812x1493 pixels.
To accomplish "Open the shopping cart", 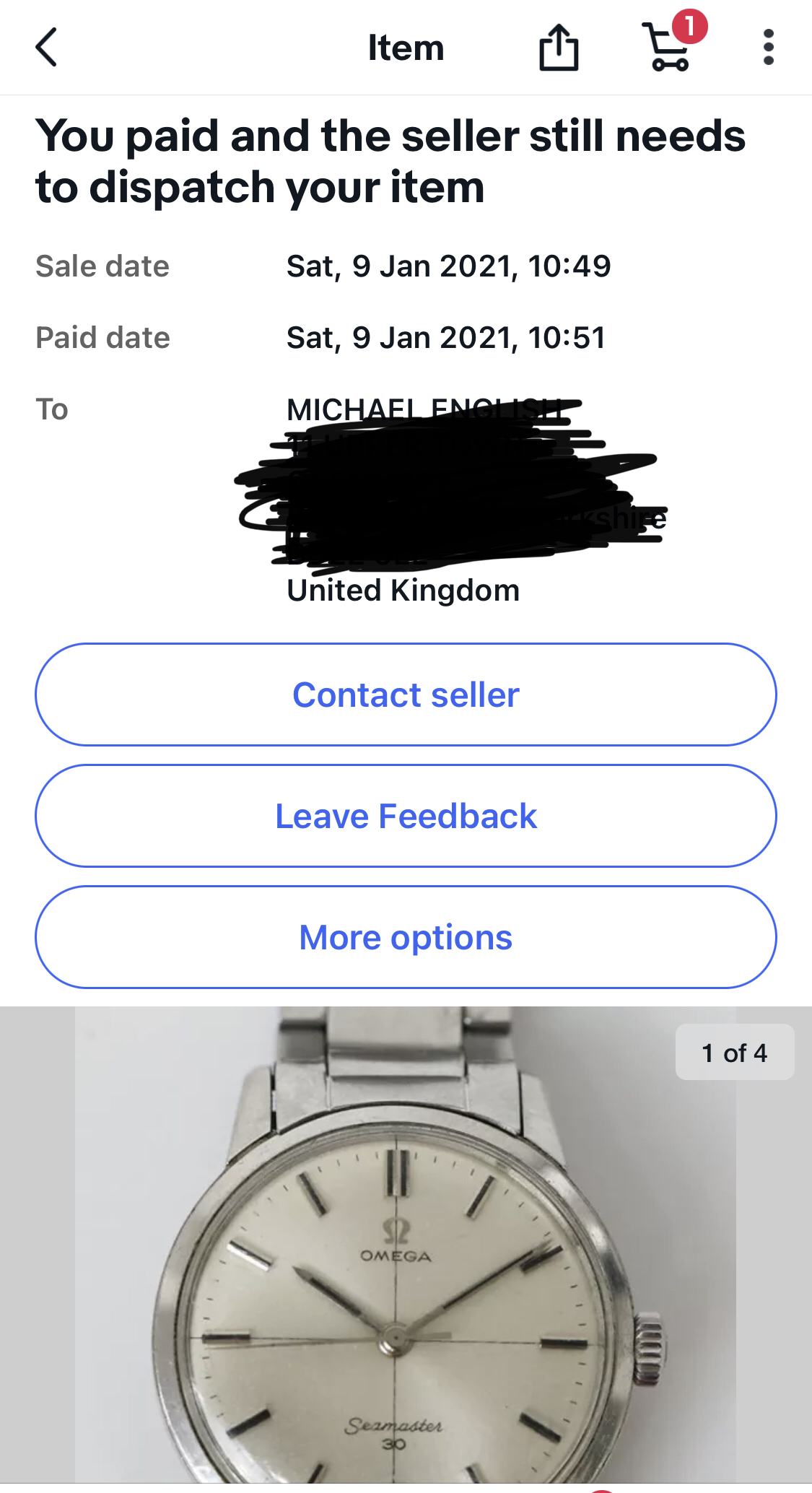I will pos(668,49).
